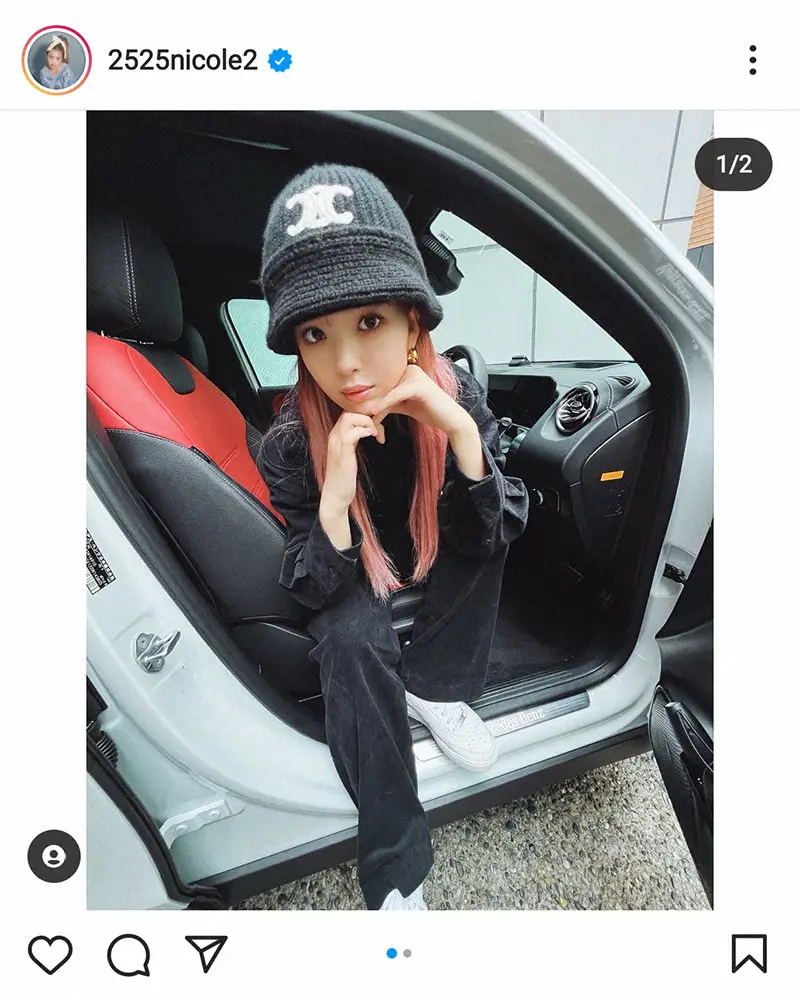Screen dimensions: 800x1000
Task: Open more actions from the kebab menu
Action: tap(750, 58)
